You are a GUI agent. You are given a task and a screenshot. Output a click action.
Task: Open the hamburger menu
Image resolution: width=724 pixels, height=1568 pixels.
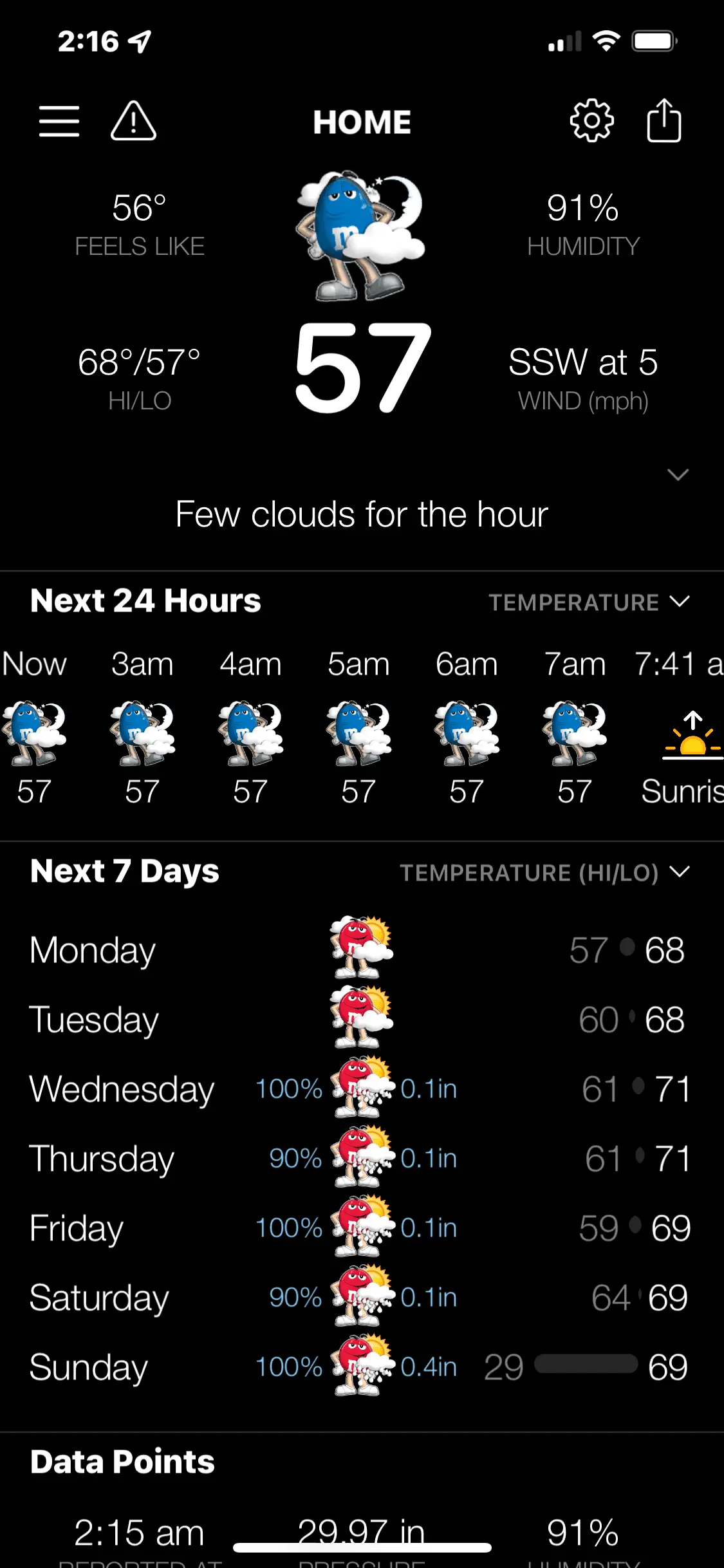pos(59,121)
